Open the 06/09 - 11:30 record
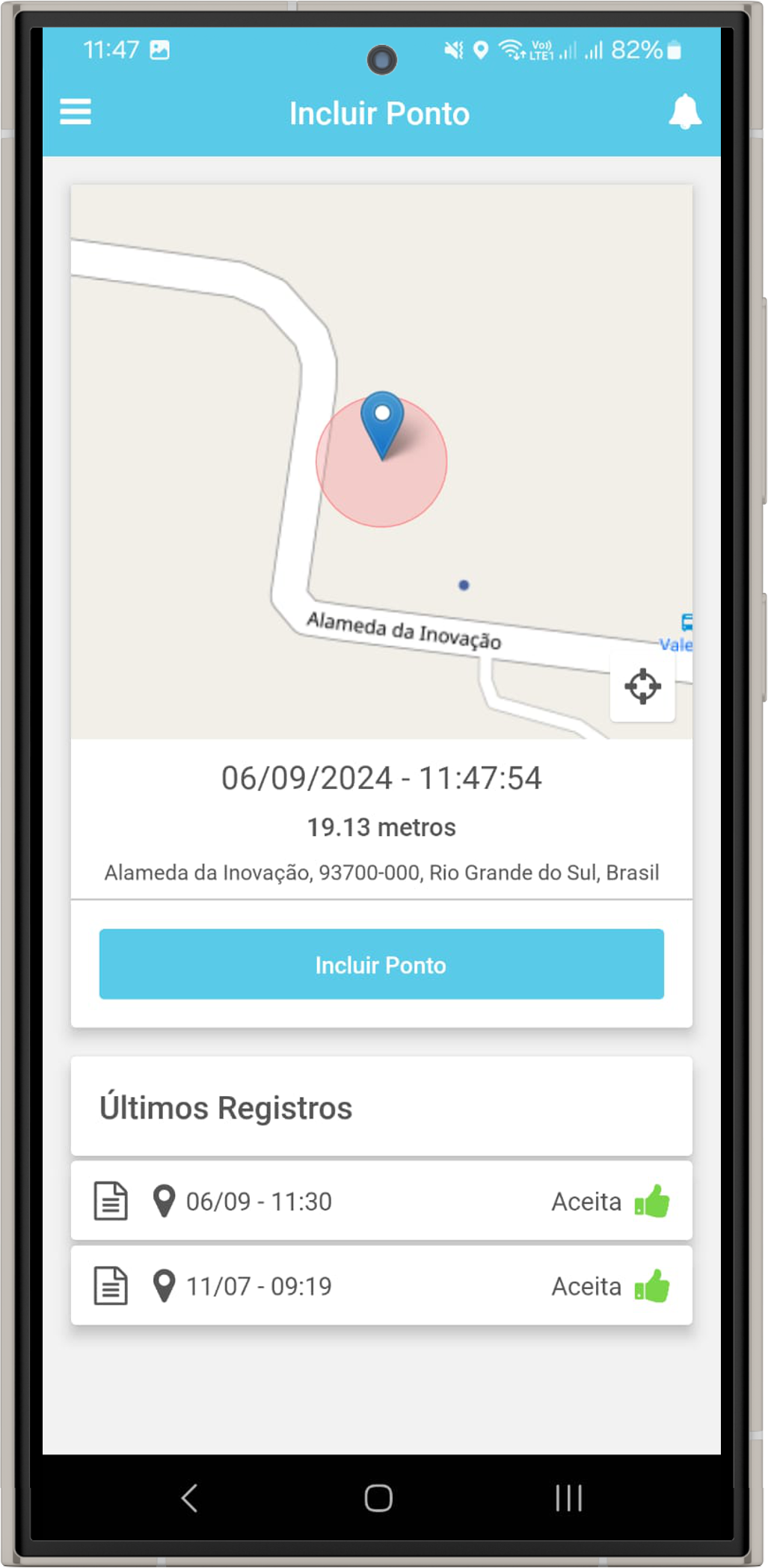 [381, 1201]
